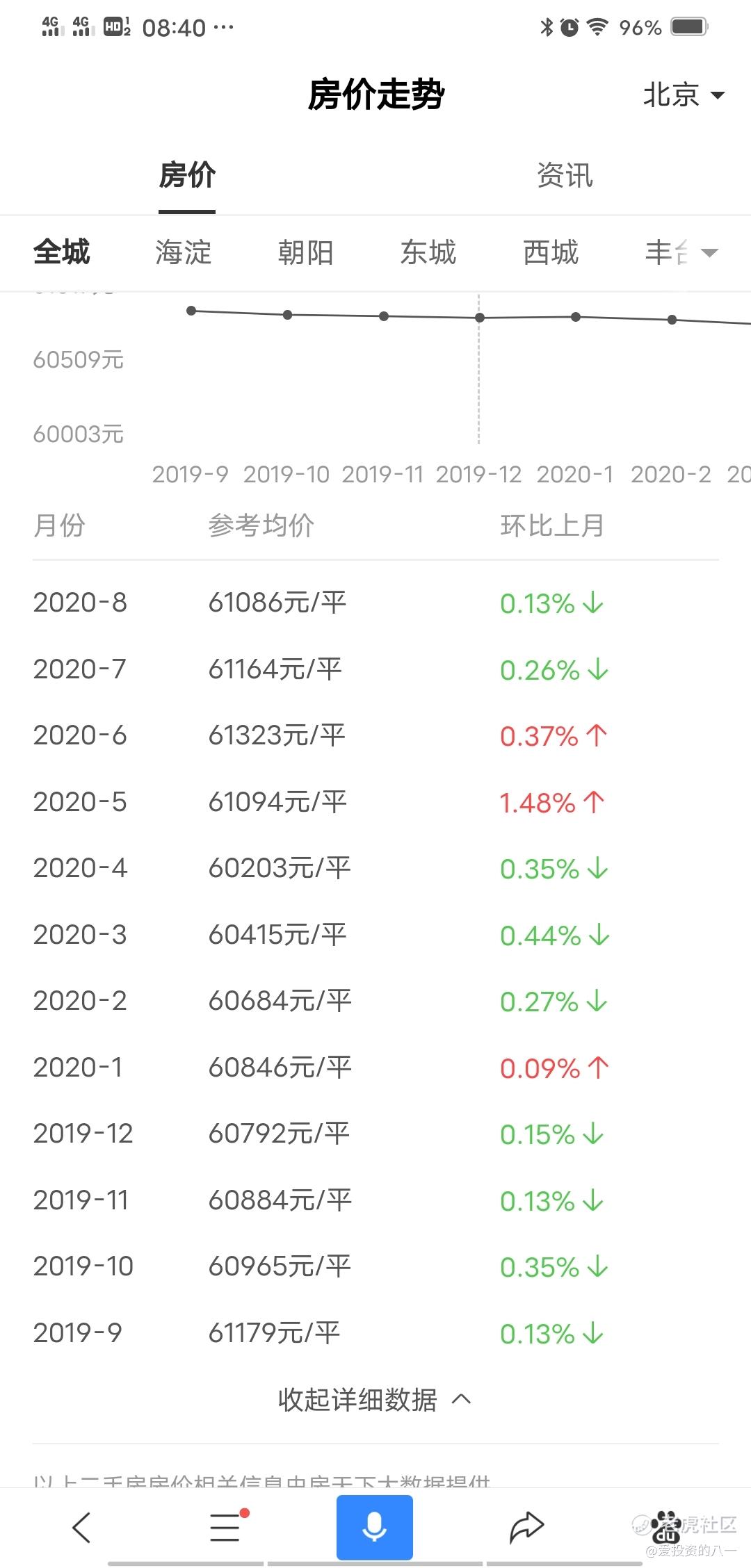Open the bottom bar menu icon
The image size is (751, 1568).
(x=227, y=1526)
